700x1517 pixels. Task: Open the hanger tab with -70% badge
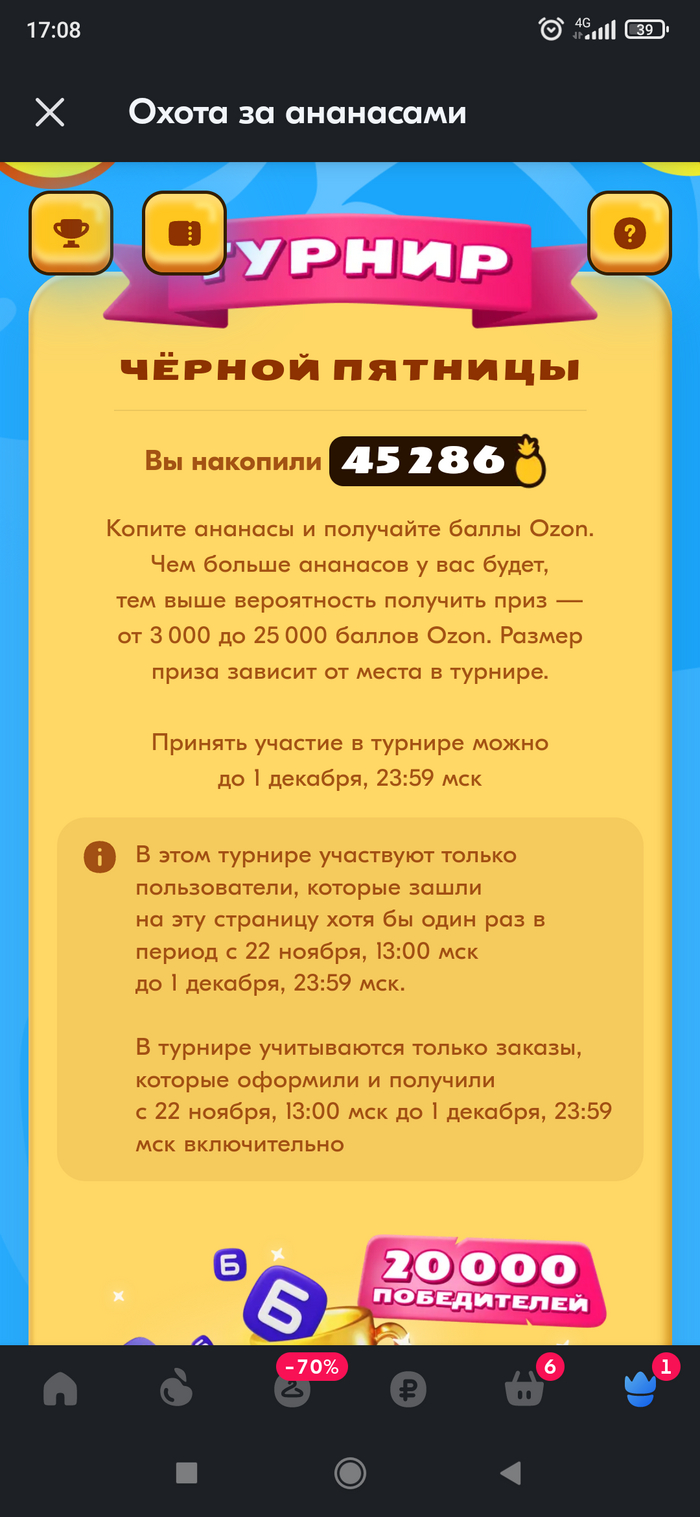point(293,1388)
